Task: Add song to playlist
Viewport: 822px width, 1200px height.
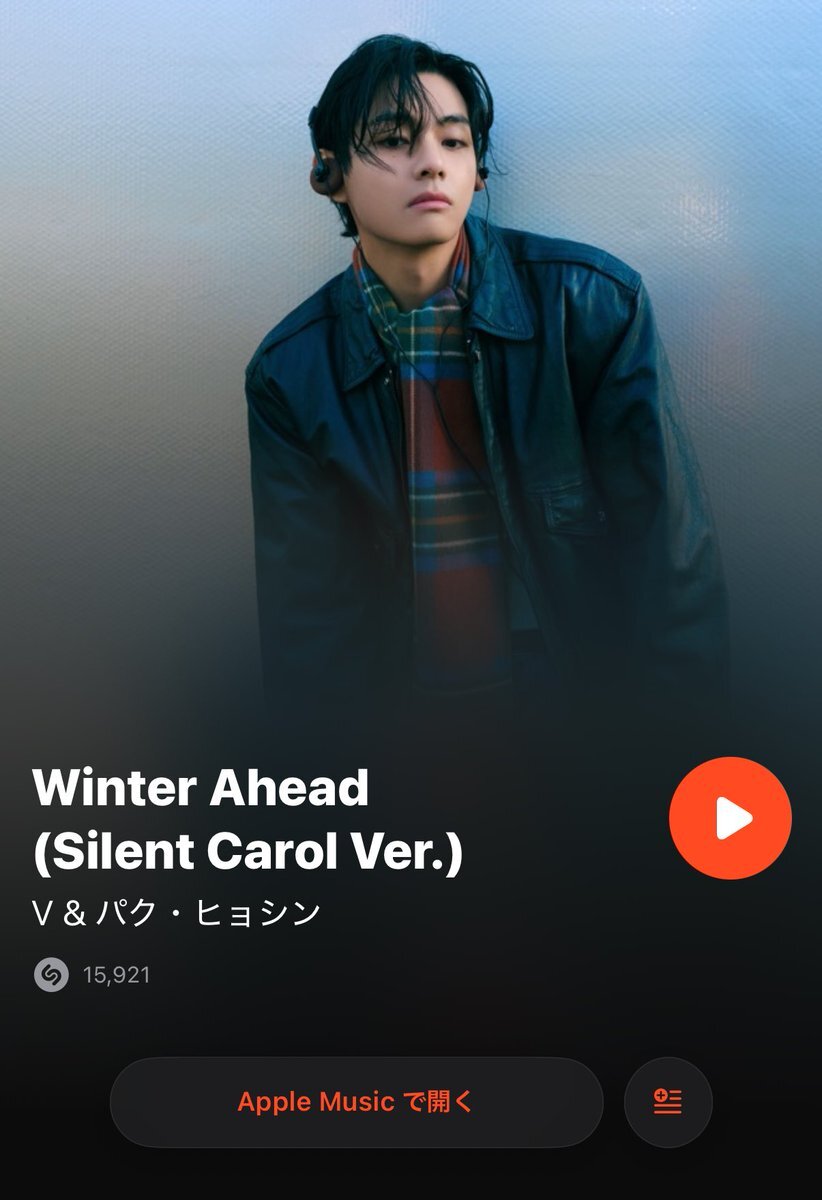Action: pos(667,1102)
